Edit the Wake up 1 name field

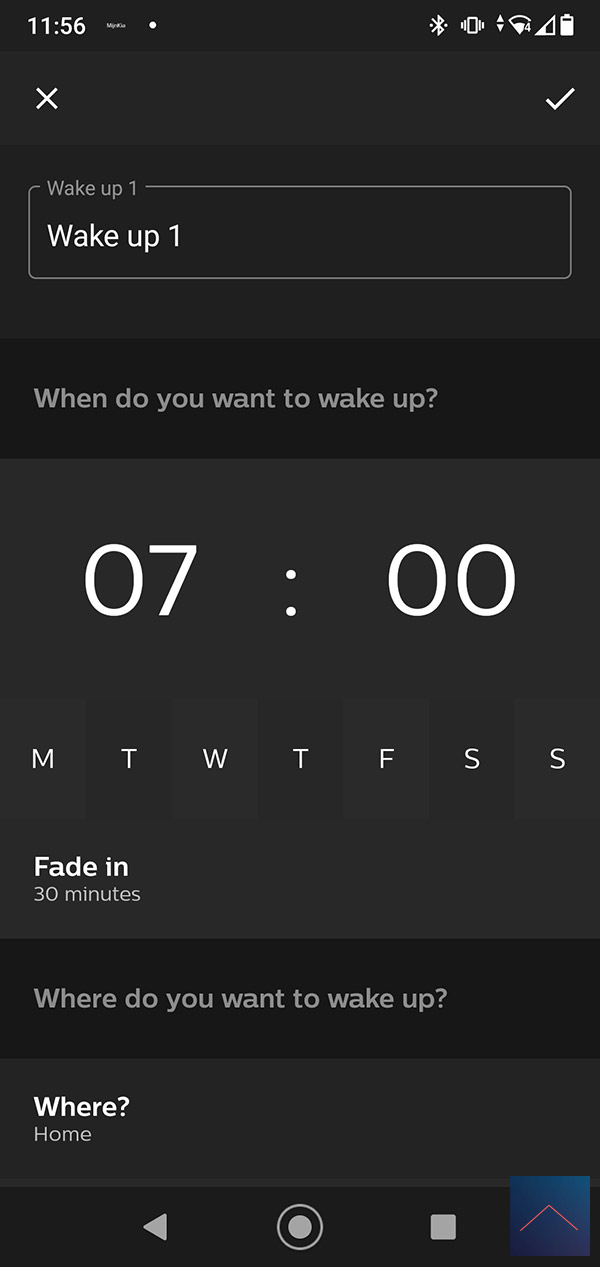coord(300,233)
